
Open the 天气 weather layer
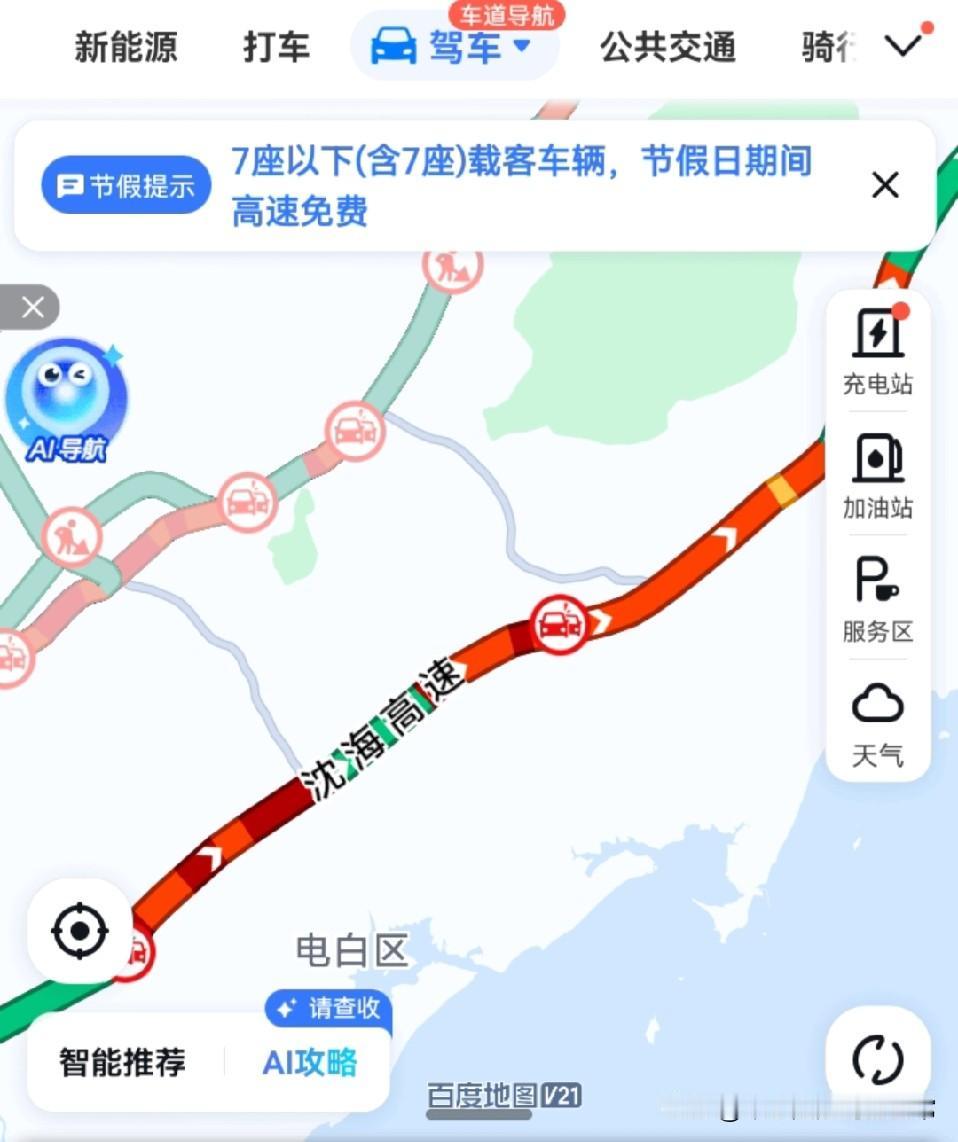click(x=877, y=724)
